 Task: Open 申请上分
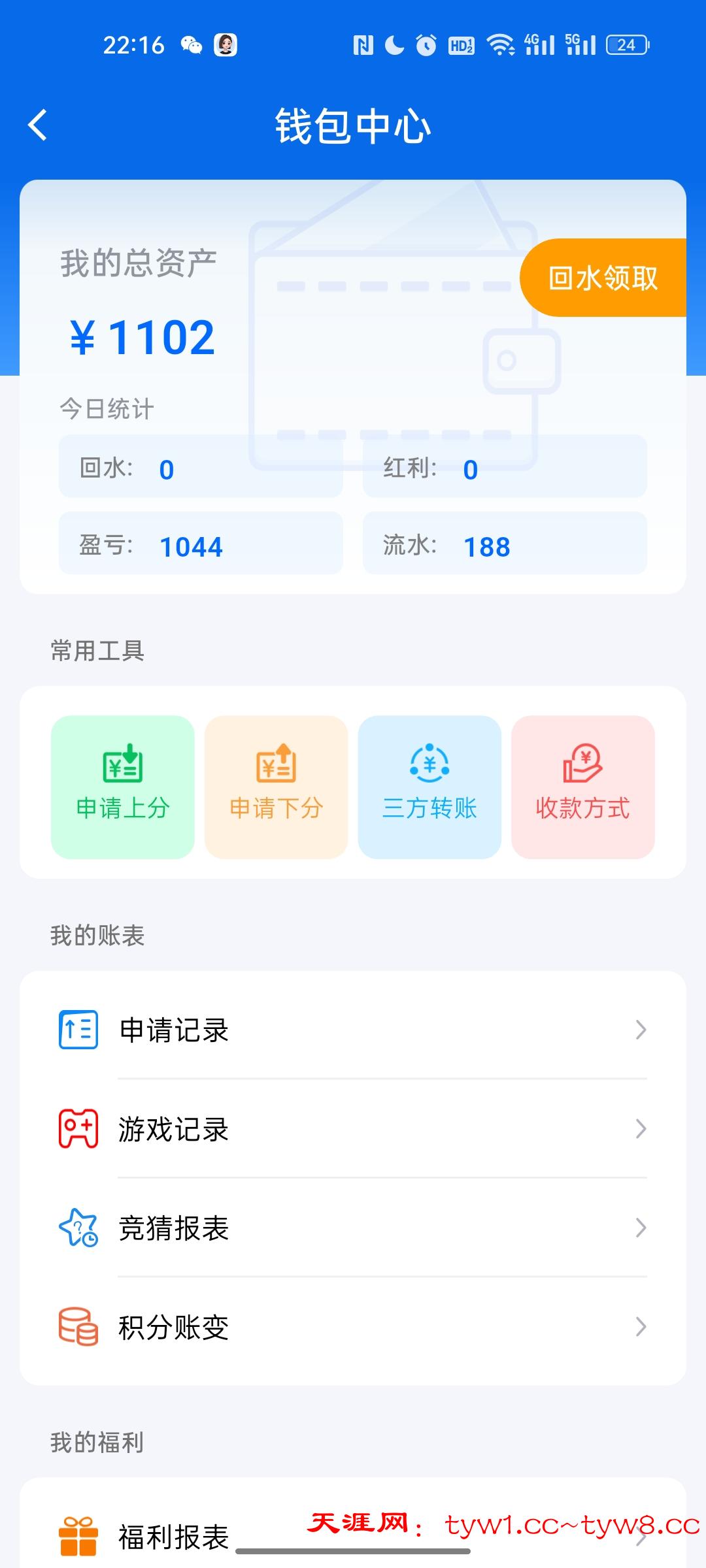(123, 787)
